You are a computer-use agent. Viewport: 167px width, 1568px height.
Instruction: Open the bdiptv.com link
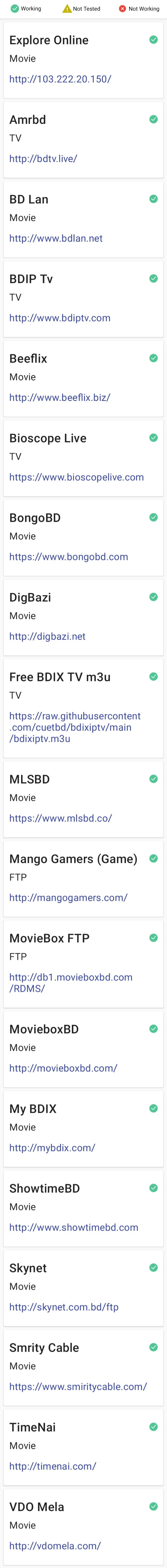tap(60, 318)
